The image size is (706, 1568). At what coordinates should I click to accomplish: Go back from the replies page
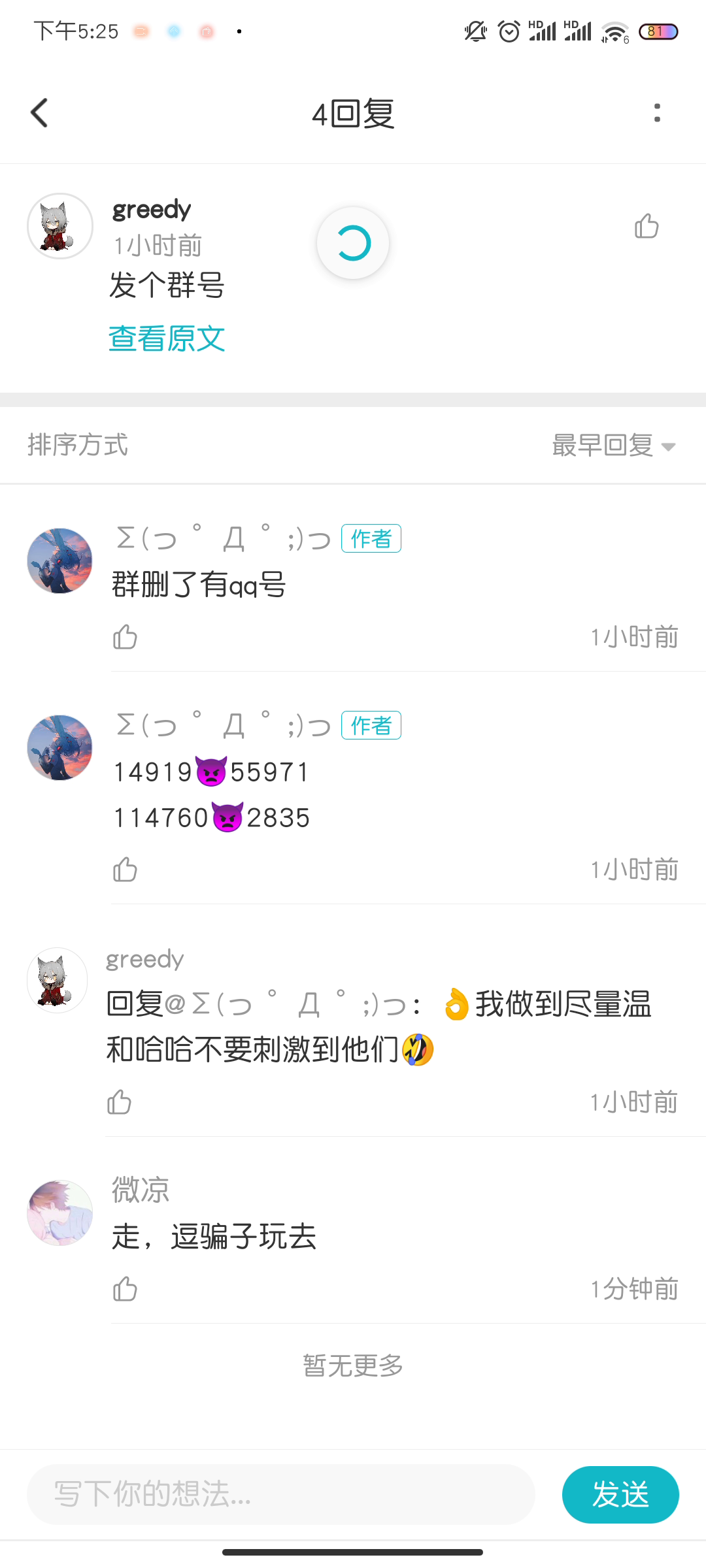40,113
